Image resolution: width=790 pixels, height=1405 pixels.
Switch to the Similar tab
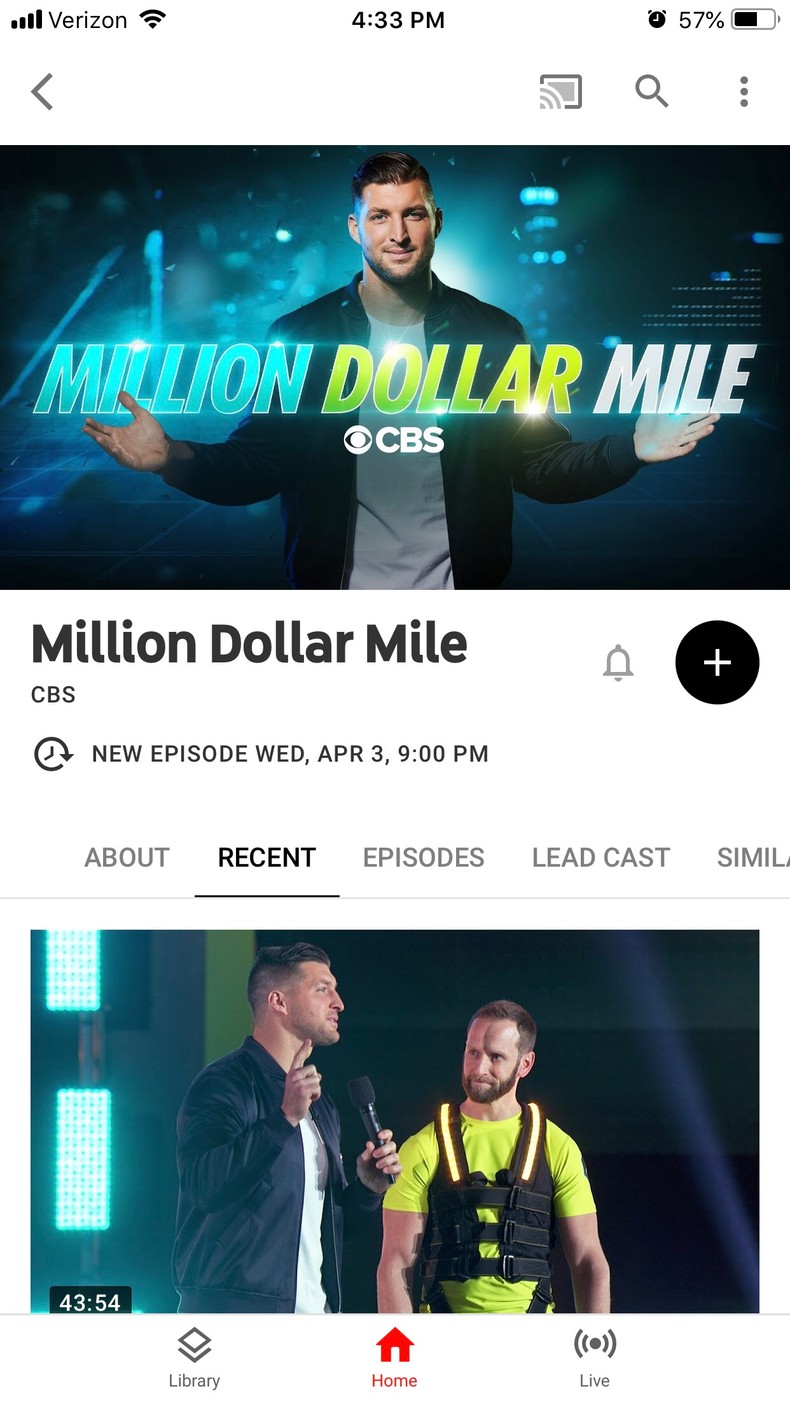point(752,858)
